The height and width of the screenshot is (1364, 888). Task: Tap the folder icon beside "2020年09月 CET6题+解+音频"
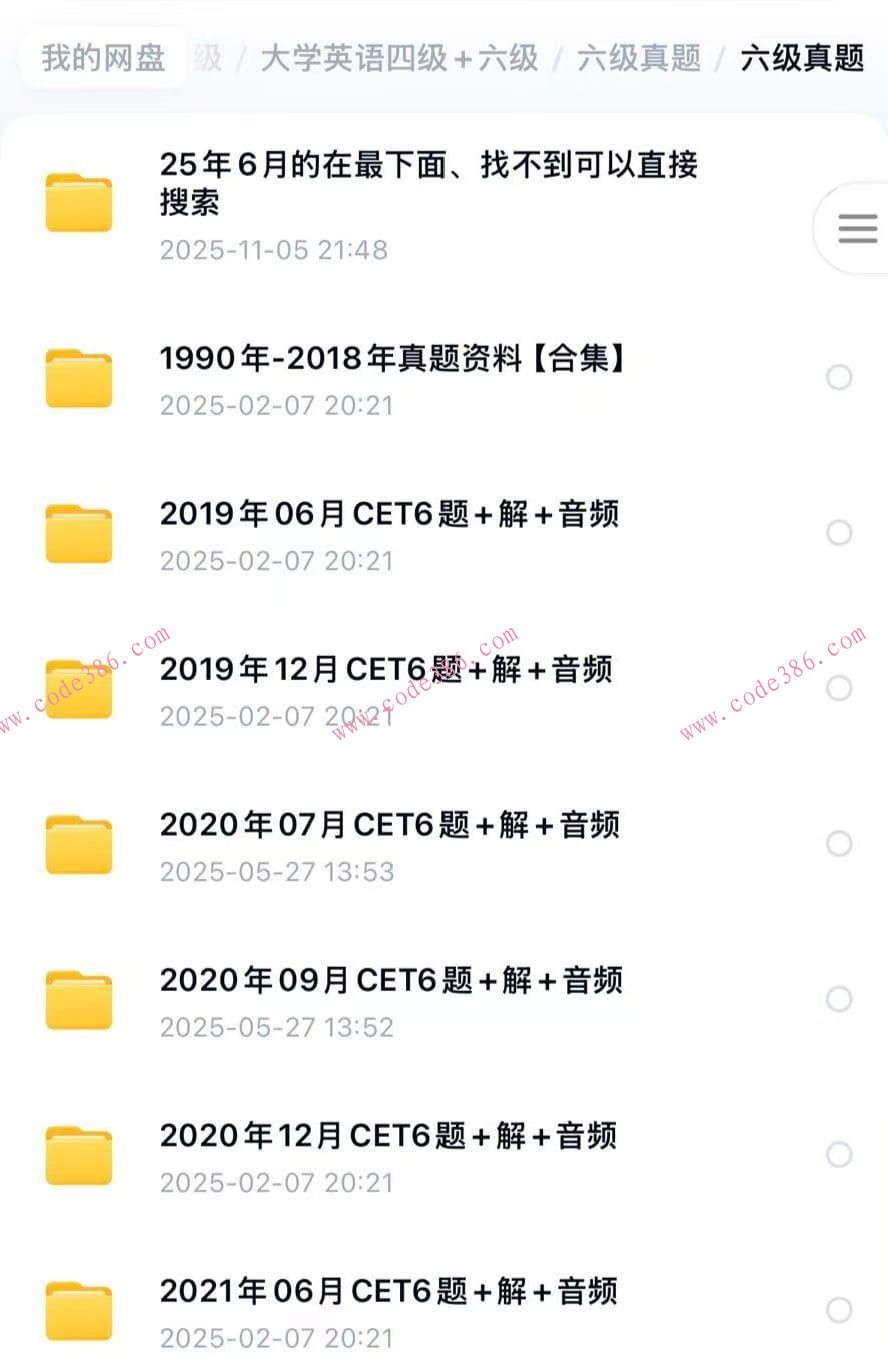[x=79, y=999]
